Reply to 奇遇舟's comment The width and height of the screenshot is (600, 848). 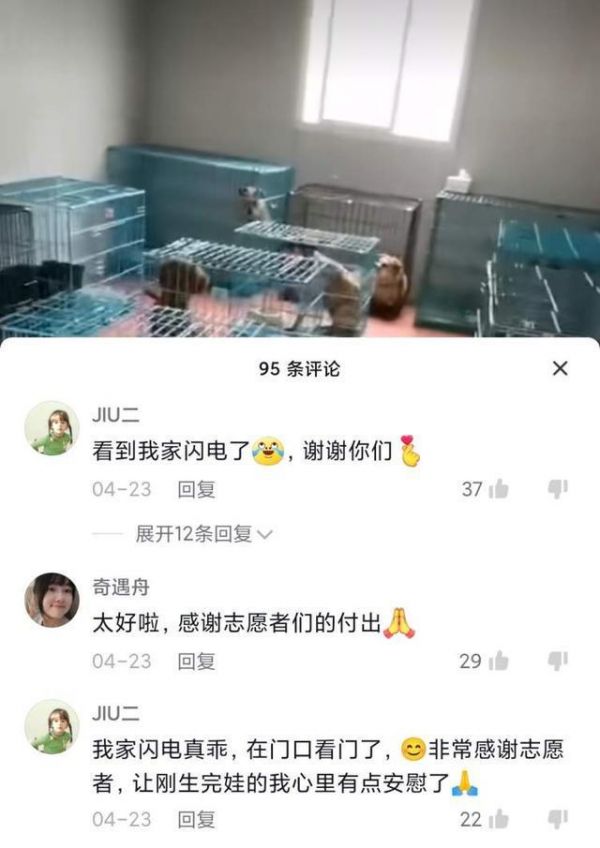click(x=197, y=661)
